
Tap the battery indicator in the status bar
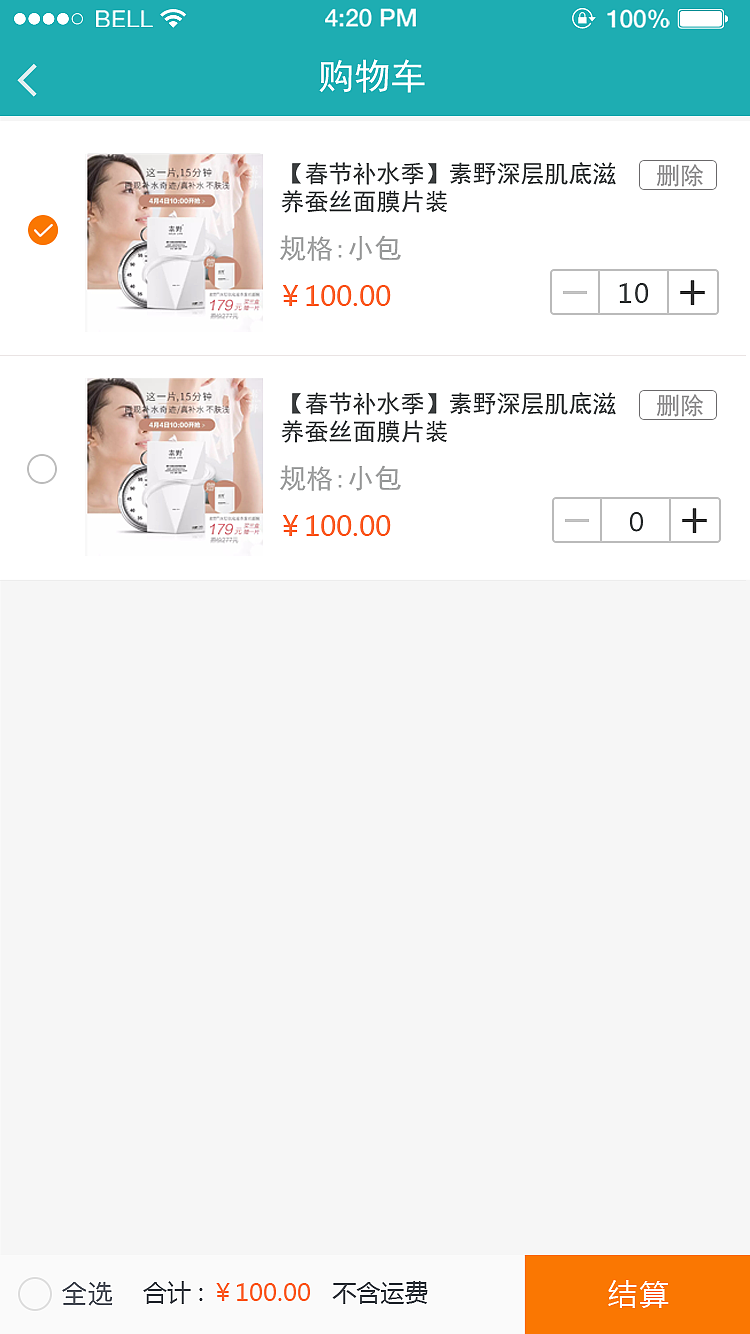(x=700, y=17)
